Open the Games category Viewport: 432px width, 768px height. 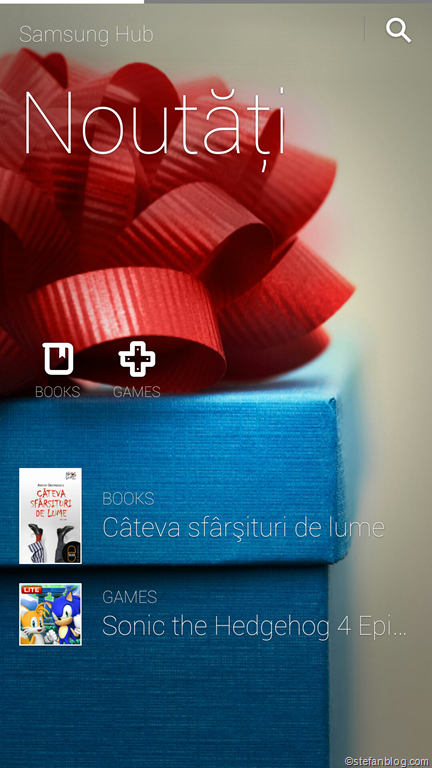coord(137,370)
